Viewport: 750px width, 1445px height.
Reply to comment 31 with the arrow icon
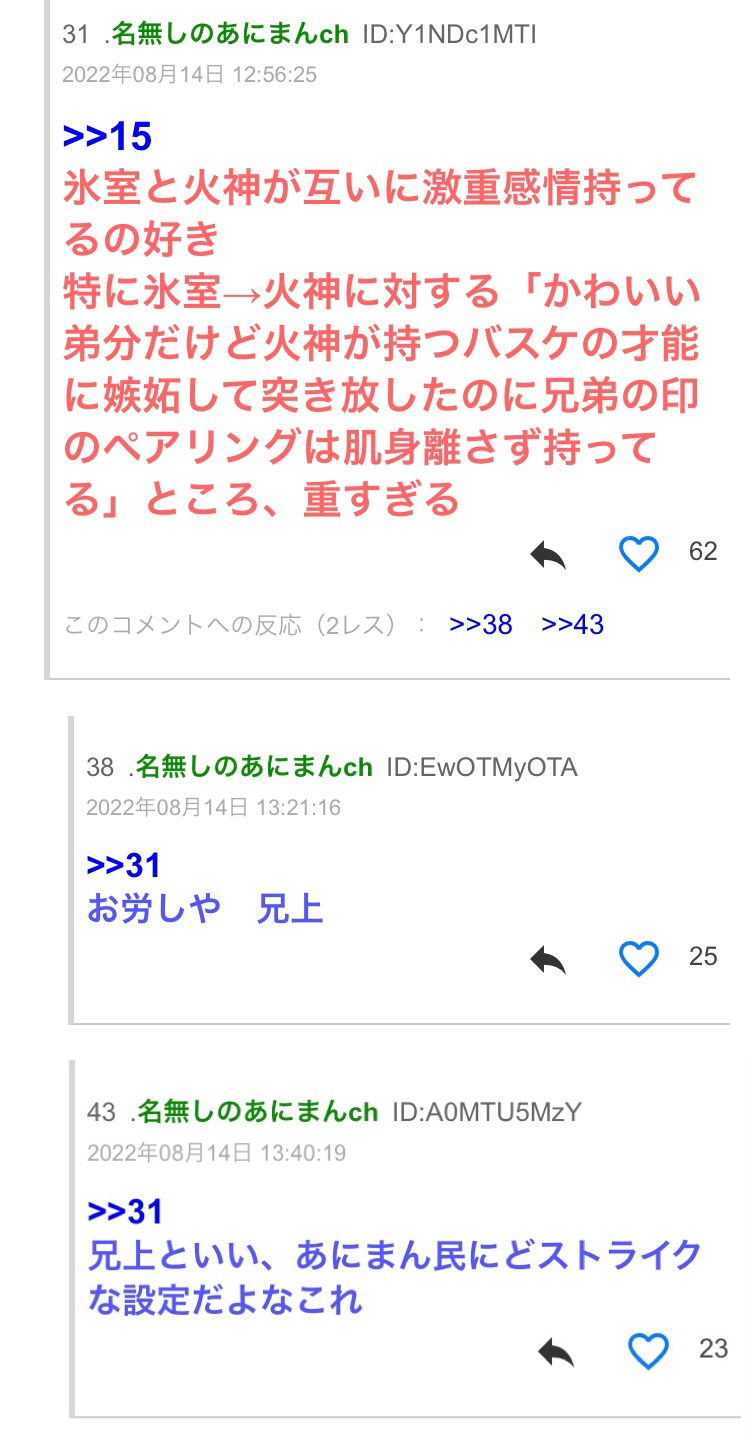click(x=548, y=554)
